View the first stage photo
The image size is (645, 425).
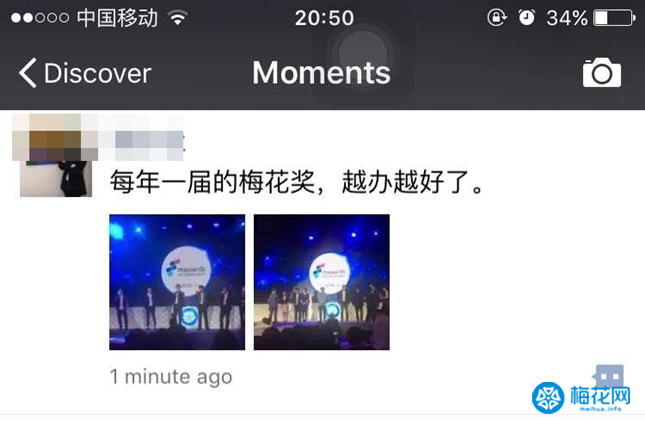(x=176, y=282)
